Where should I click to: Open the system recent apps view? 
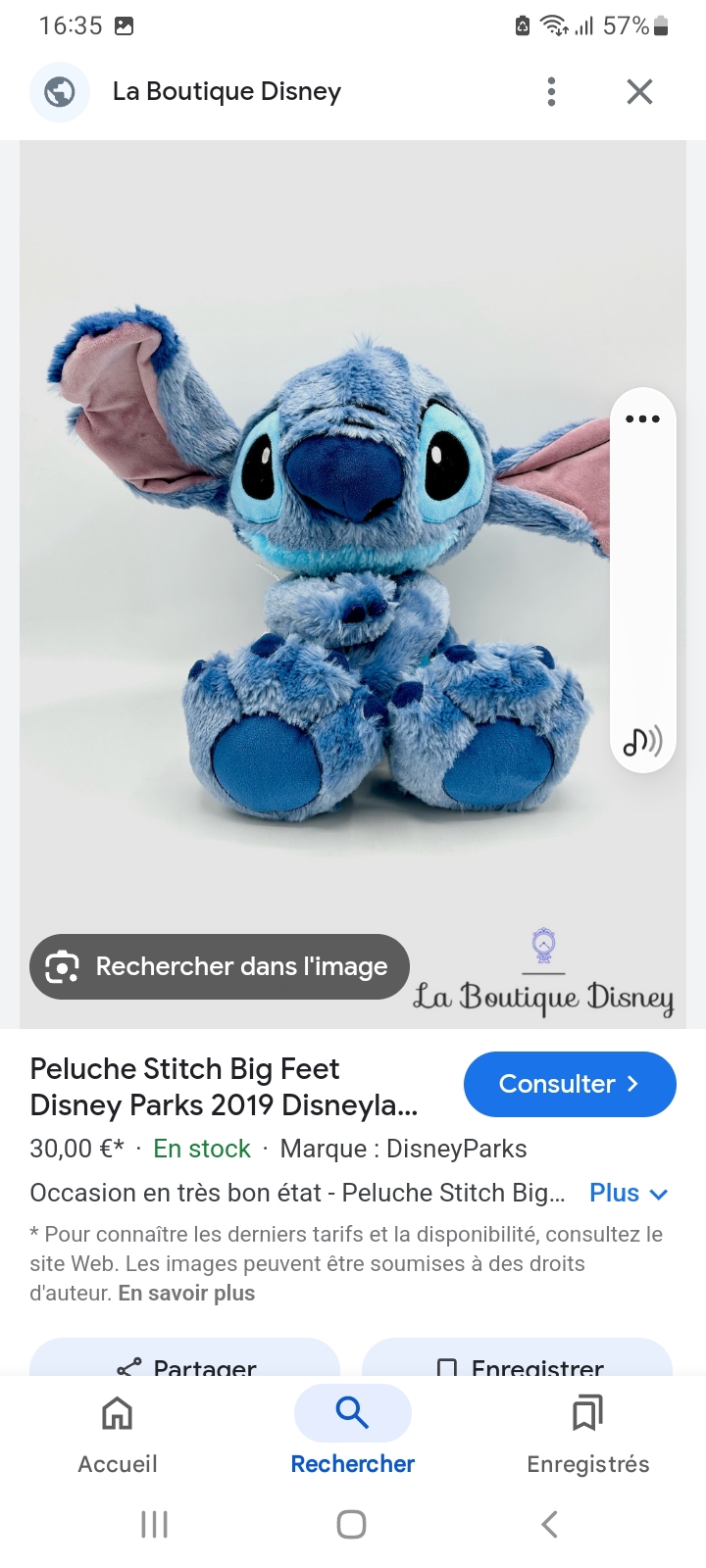(155, 1524)
